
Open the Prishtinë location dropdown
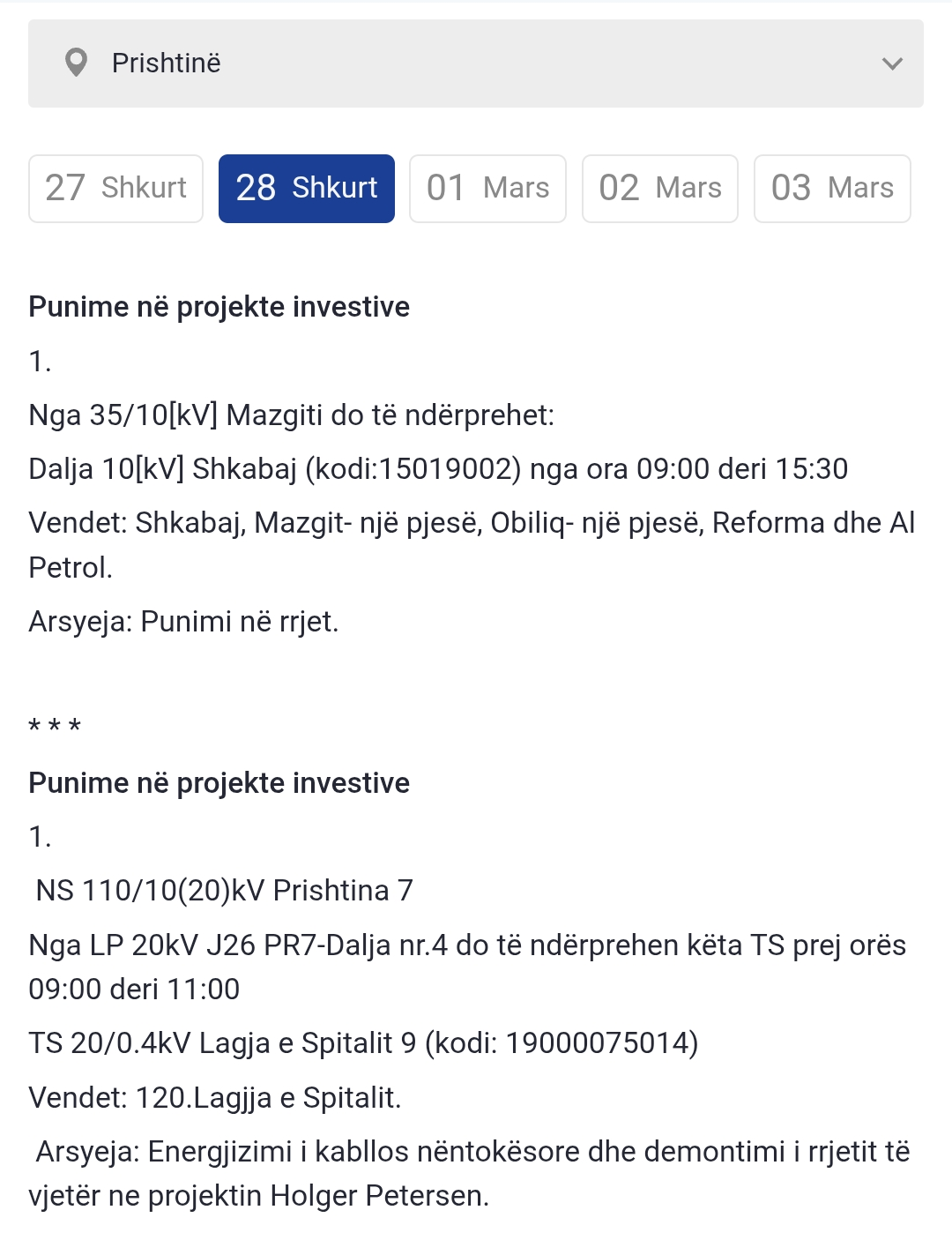click(475, 63)
